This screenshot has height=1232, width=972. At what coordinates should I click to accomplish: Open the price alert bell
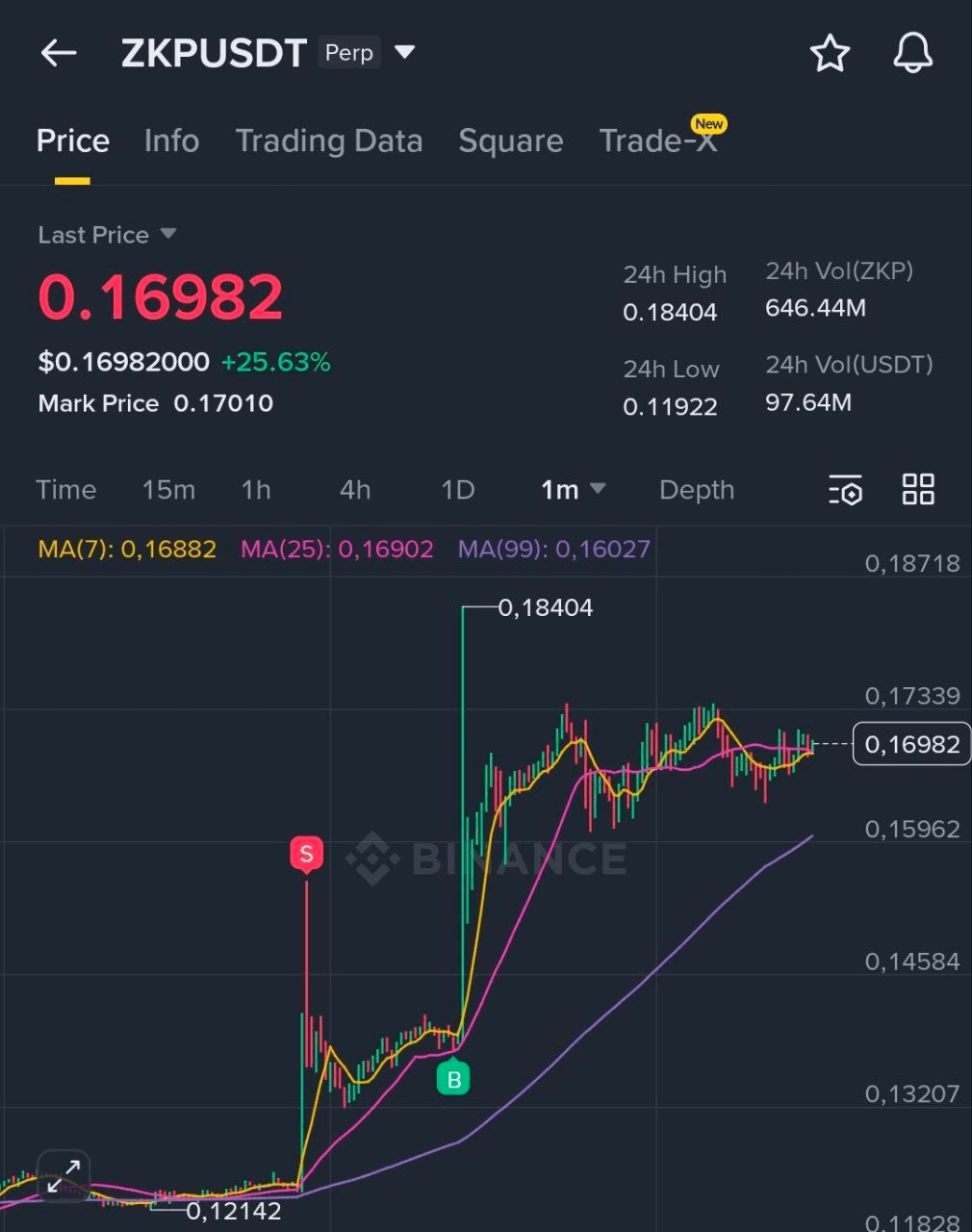click(x=912, y=53)
